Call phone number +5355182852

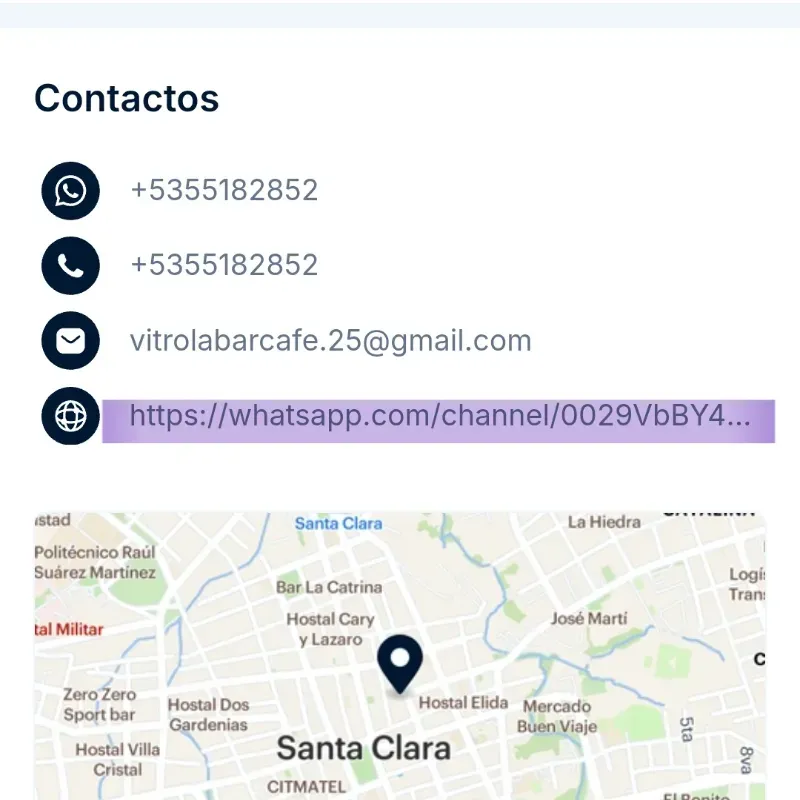coord(224,265)
